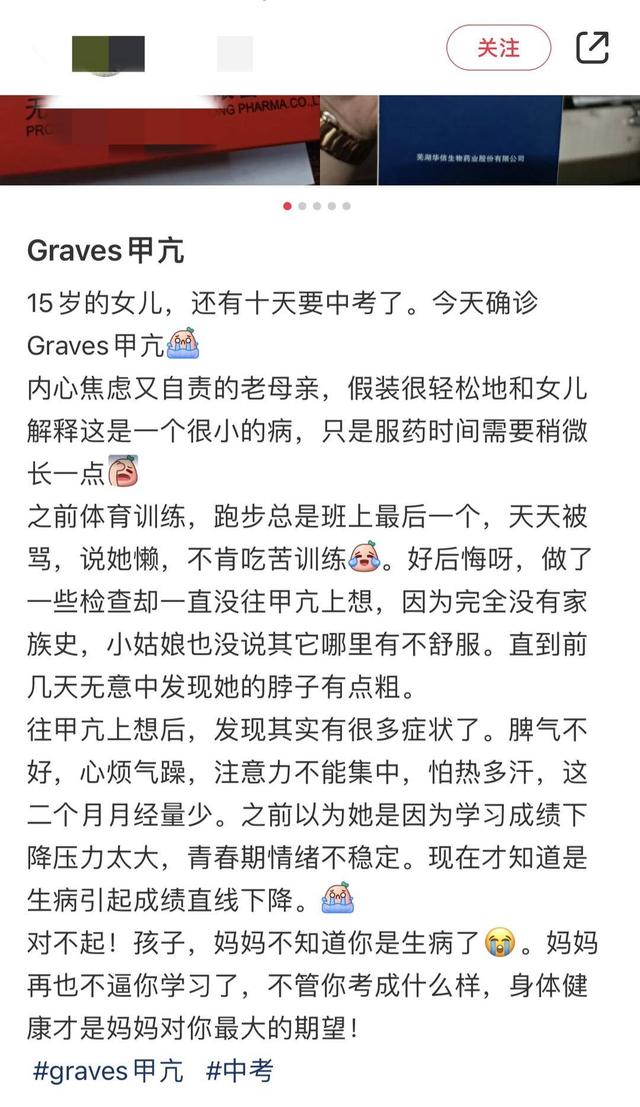Share this post via share icon
The width and height of the screenshot is (640, 1107).
click(x=592, y=48)
